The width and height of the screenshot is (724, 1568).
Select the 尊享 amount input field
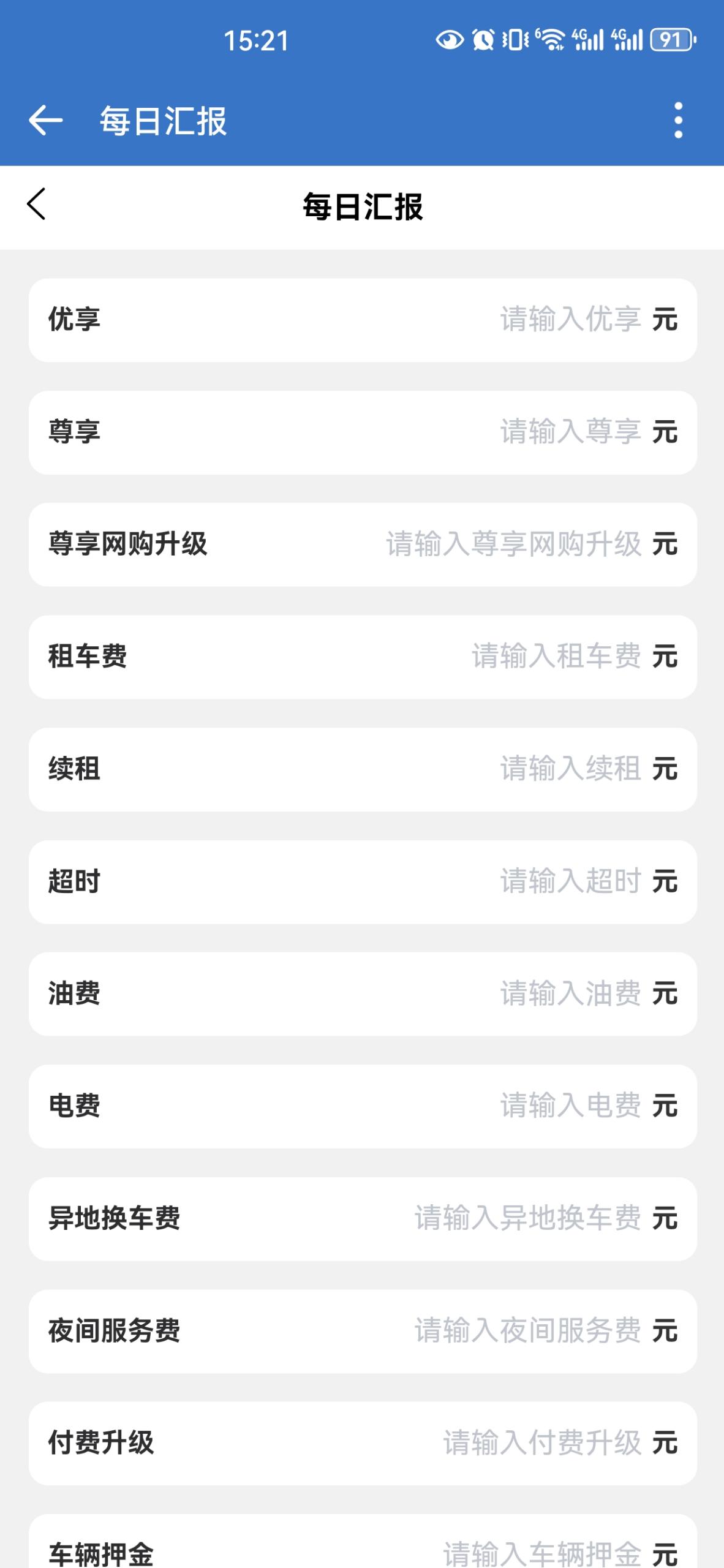pyautogui.click(x=570, y=432)
